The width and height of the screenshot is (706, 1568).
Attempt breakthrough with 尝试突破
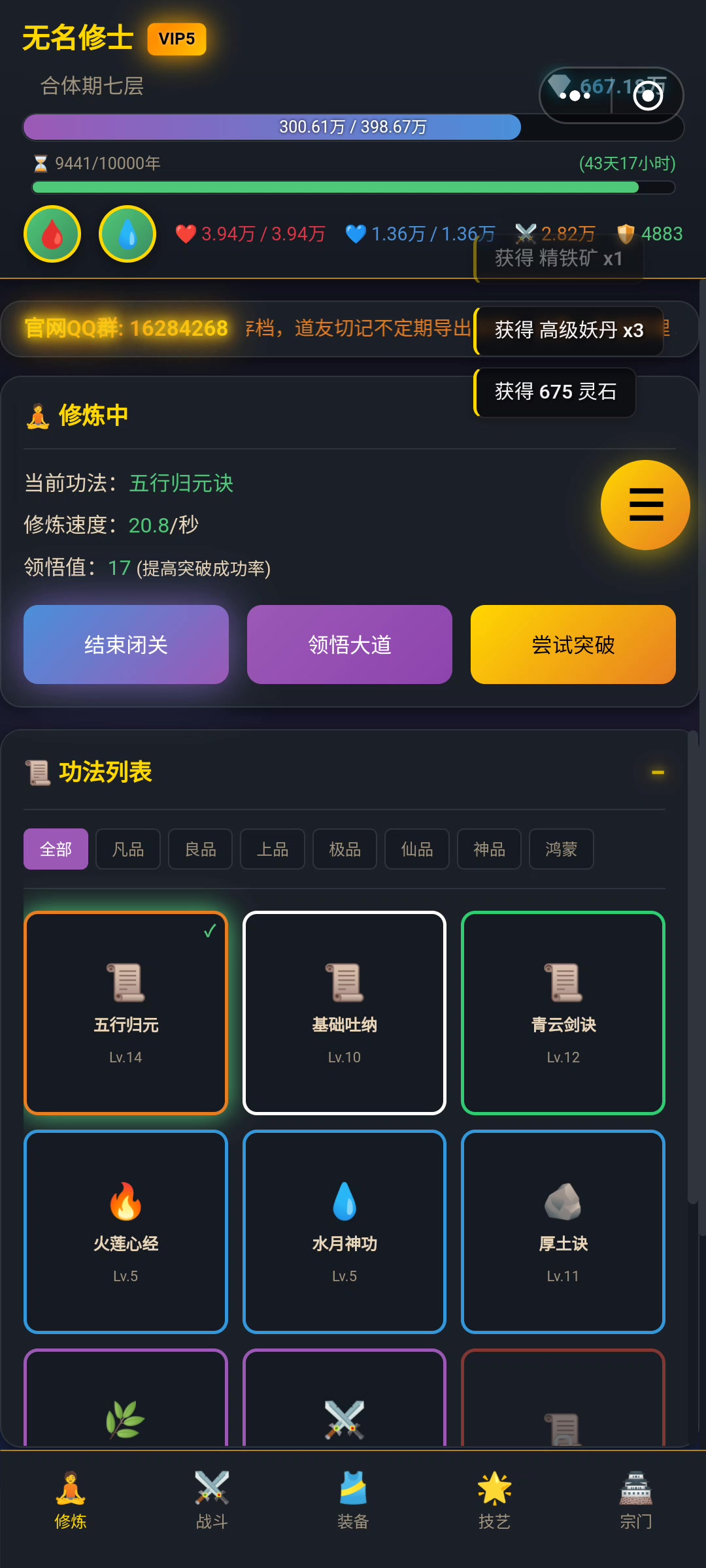pyautogui.click(x=573, y=645)
